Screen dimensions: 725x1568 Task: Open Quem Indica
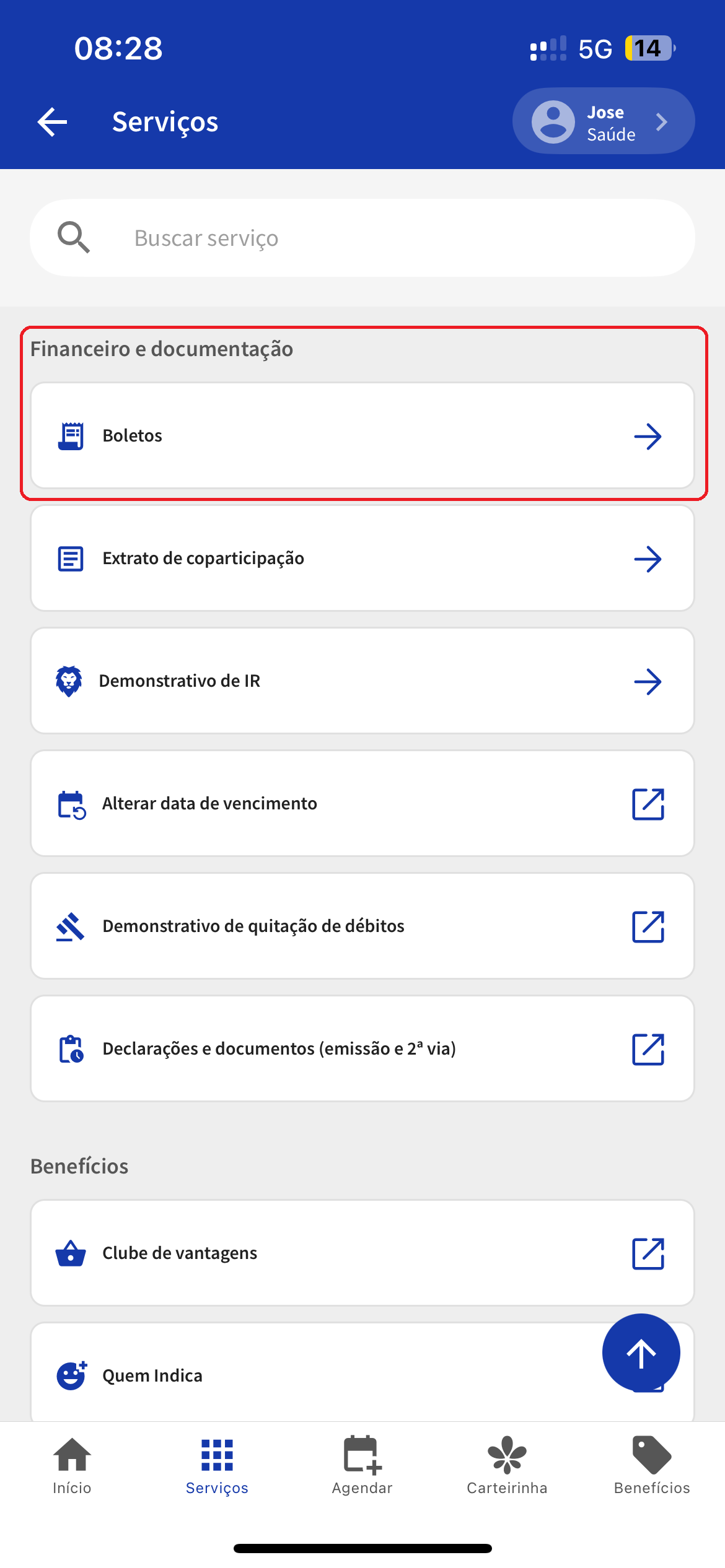point(310,1376)
